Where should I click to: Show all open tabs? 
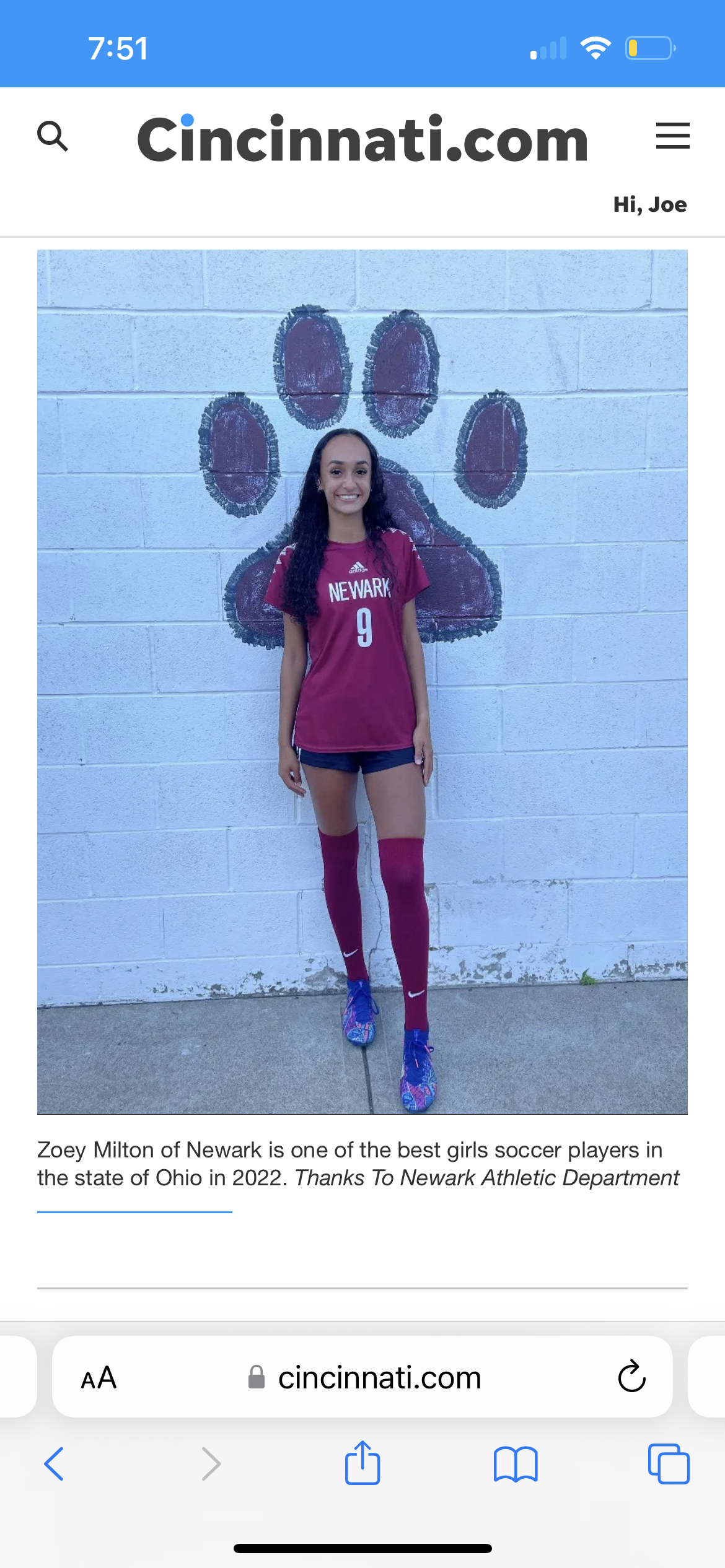(x=668, y=1464)
